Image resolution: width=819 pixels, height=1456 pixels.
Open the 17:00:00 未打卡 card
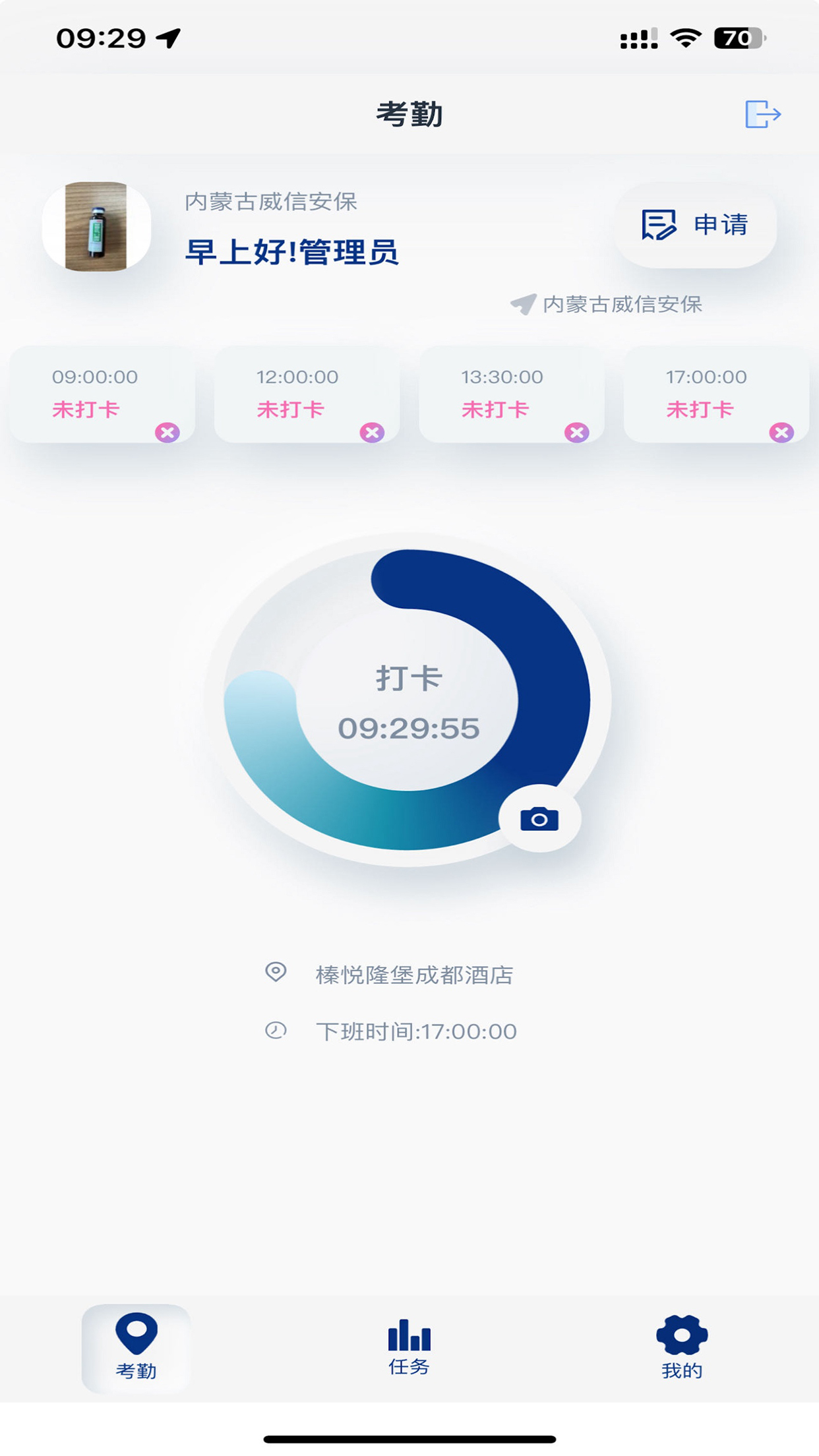coord(715,394)
